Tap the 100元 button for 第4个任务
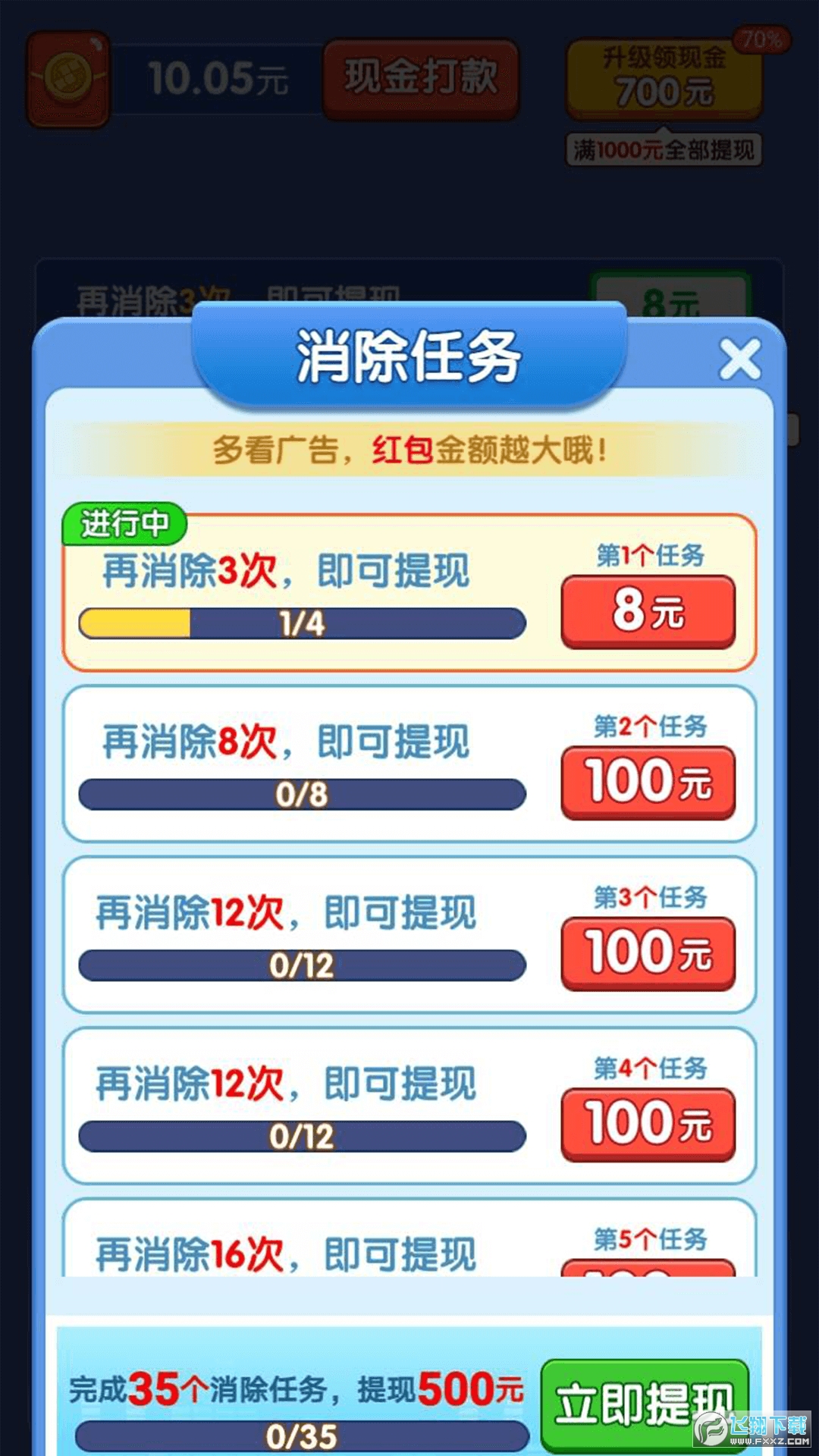This screenshot has width=819, height=1456. (x=648, y=1124)
